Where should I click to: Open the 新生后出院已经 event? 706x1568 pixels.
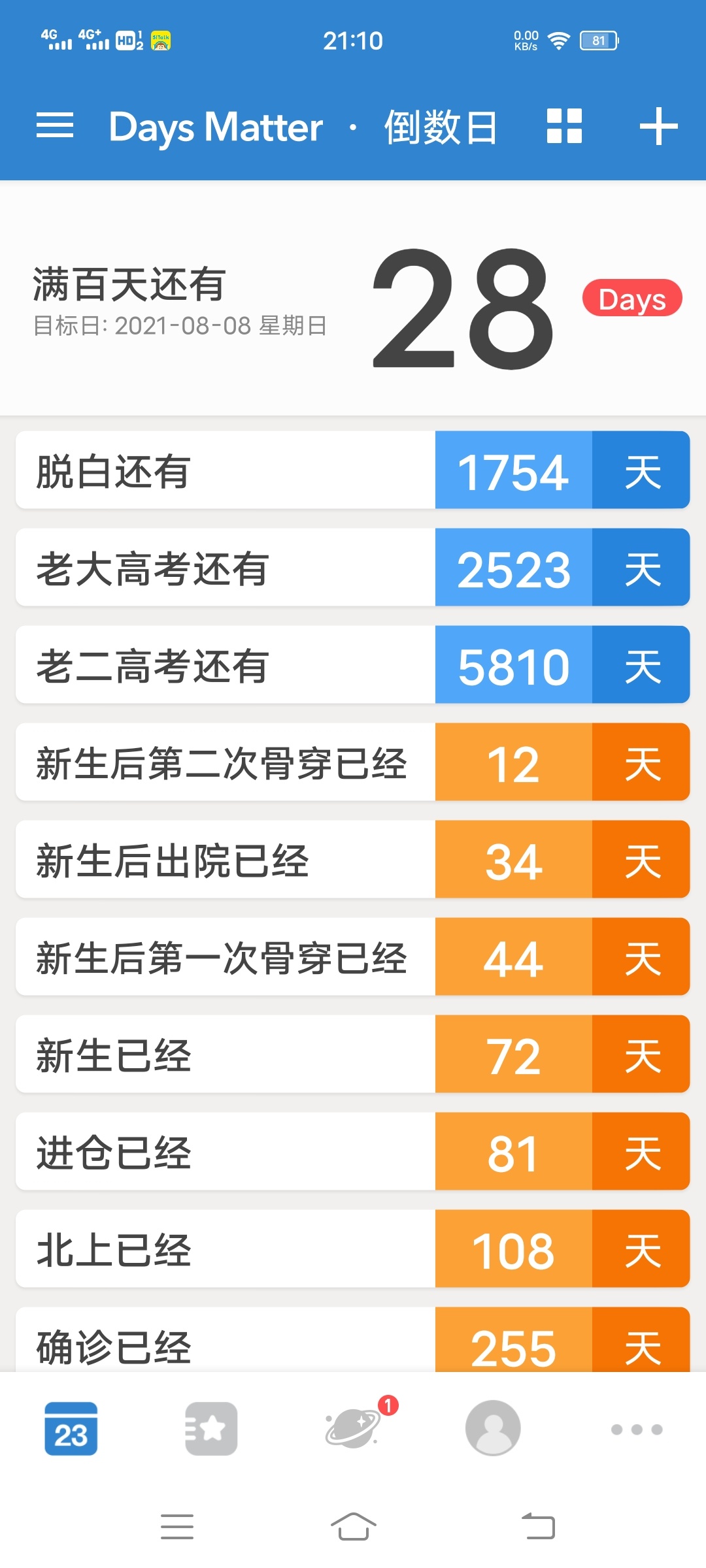point(353,859)
